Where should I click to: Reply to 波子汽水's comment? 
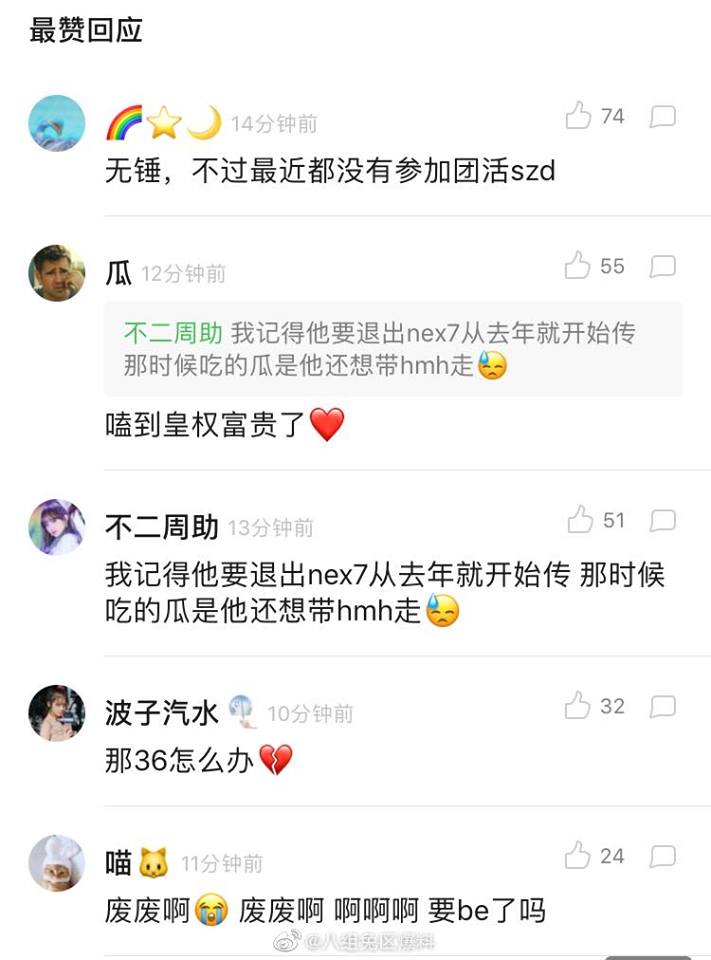[x=662, y=707]
